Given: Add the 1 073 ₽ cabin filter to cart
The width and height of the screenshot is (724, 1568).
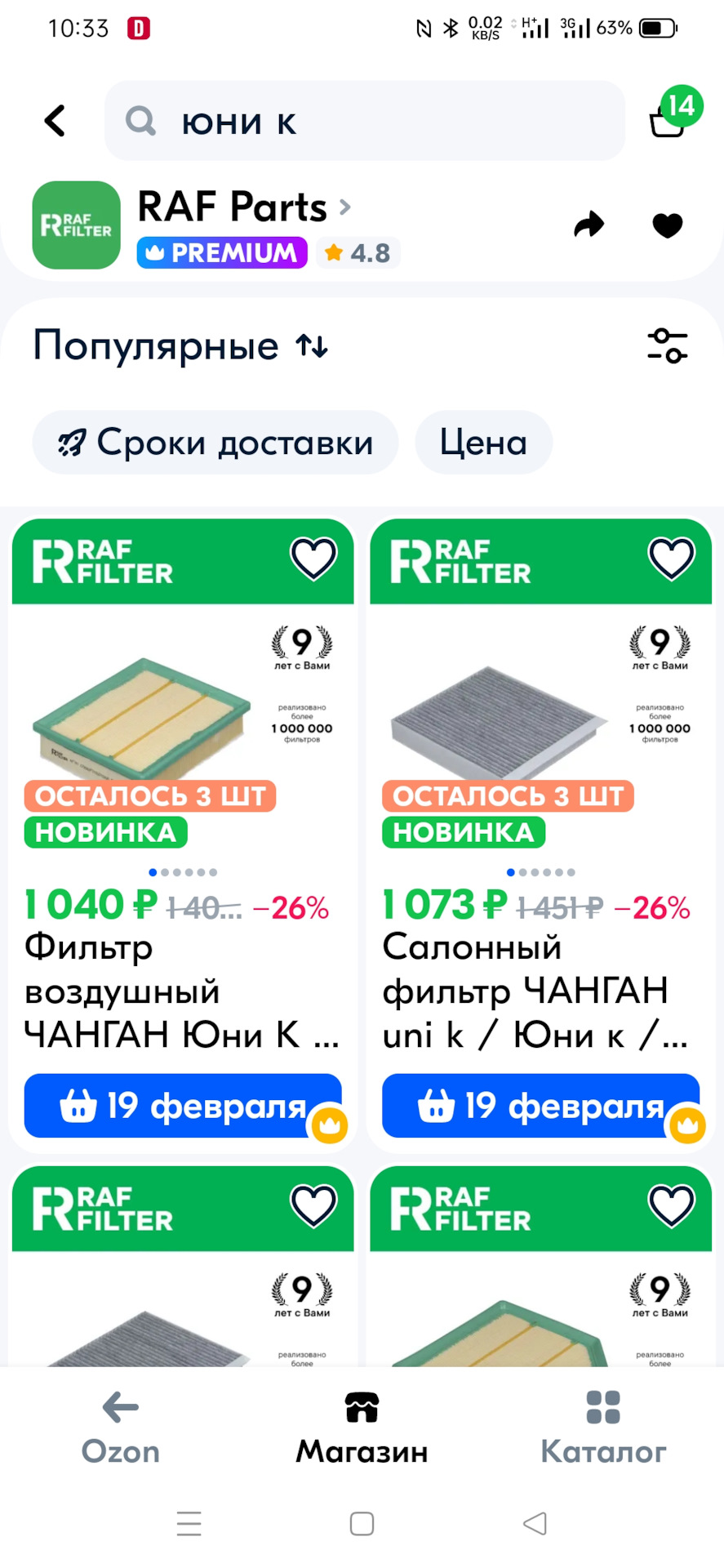Looking at the screenshot, I should (x=540, y=1106).
